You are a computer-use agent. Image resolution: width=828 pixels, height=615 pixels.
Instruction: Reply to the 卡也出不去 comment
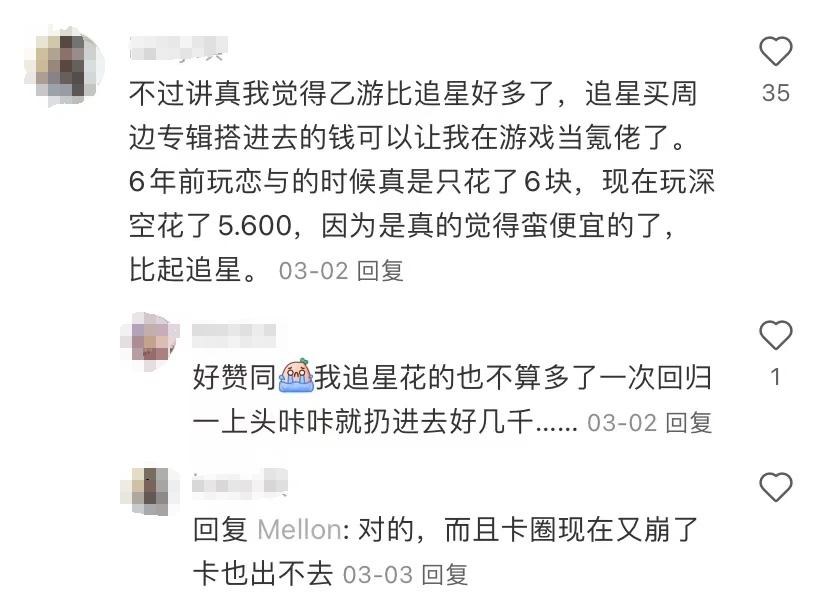(x=444, y=575)
